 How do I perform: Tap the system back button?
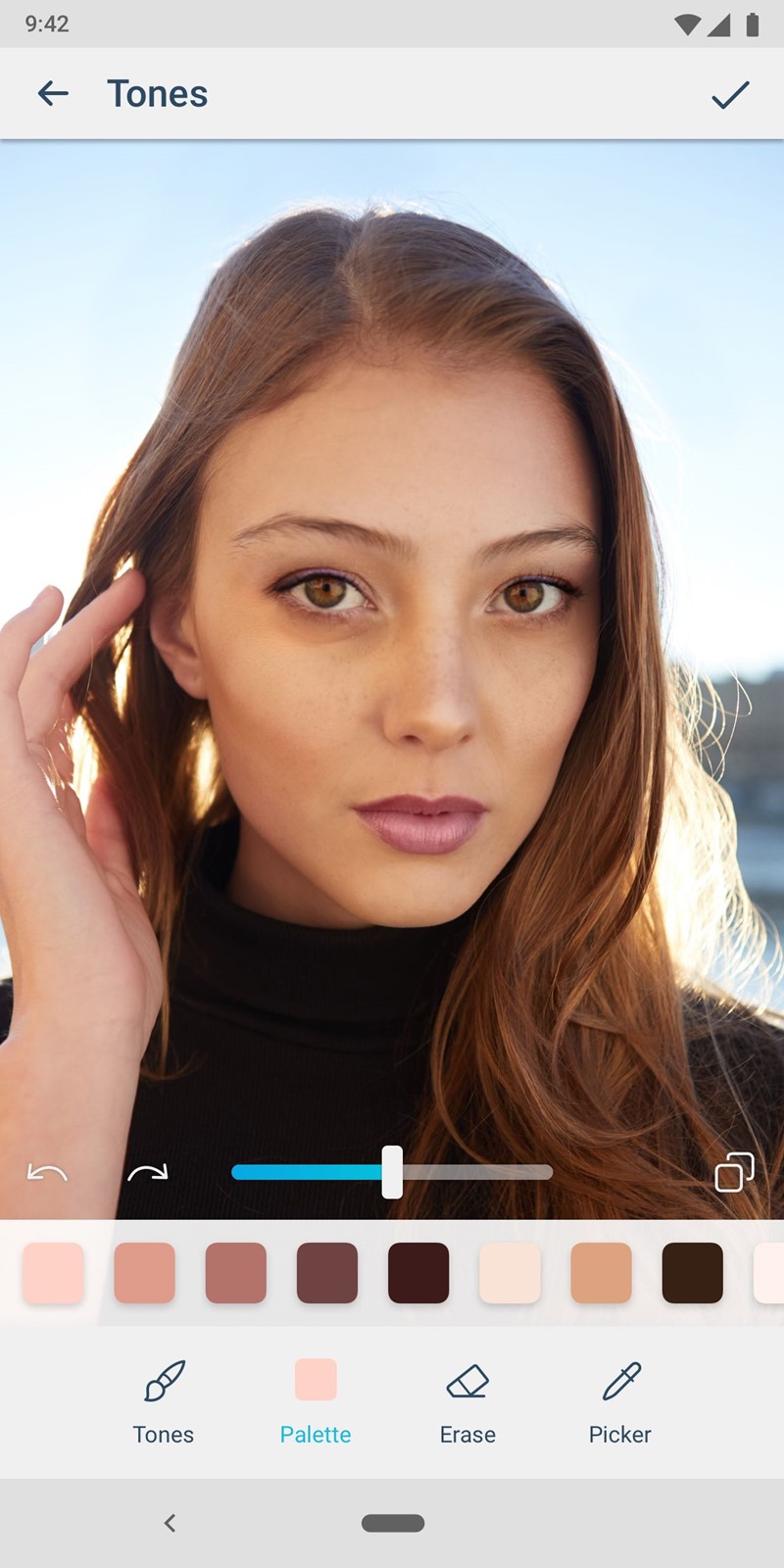171,1523
